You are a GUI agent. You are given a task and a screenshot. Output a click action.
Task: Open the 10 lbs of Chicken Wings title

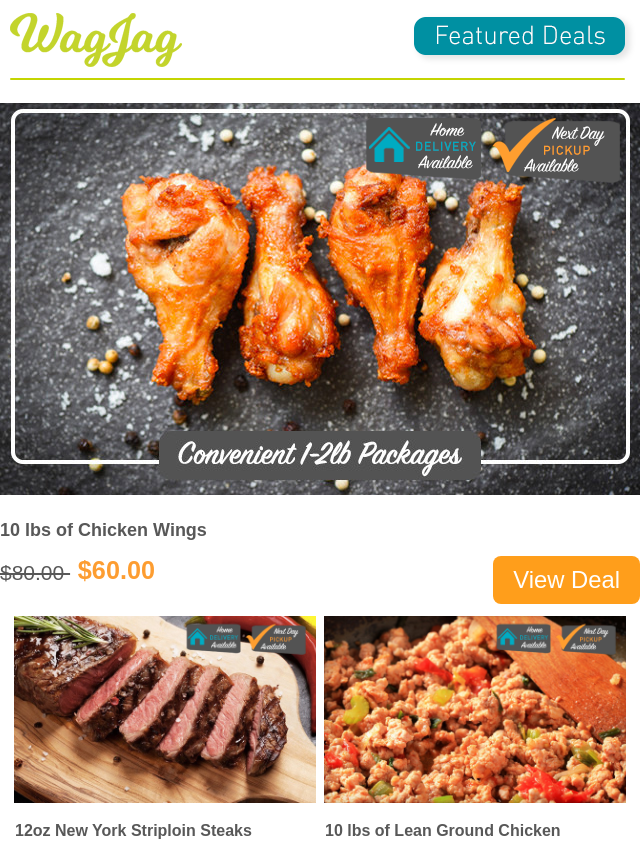[x=104, y=530]
